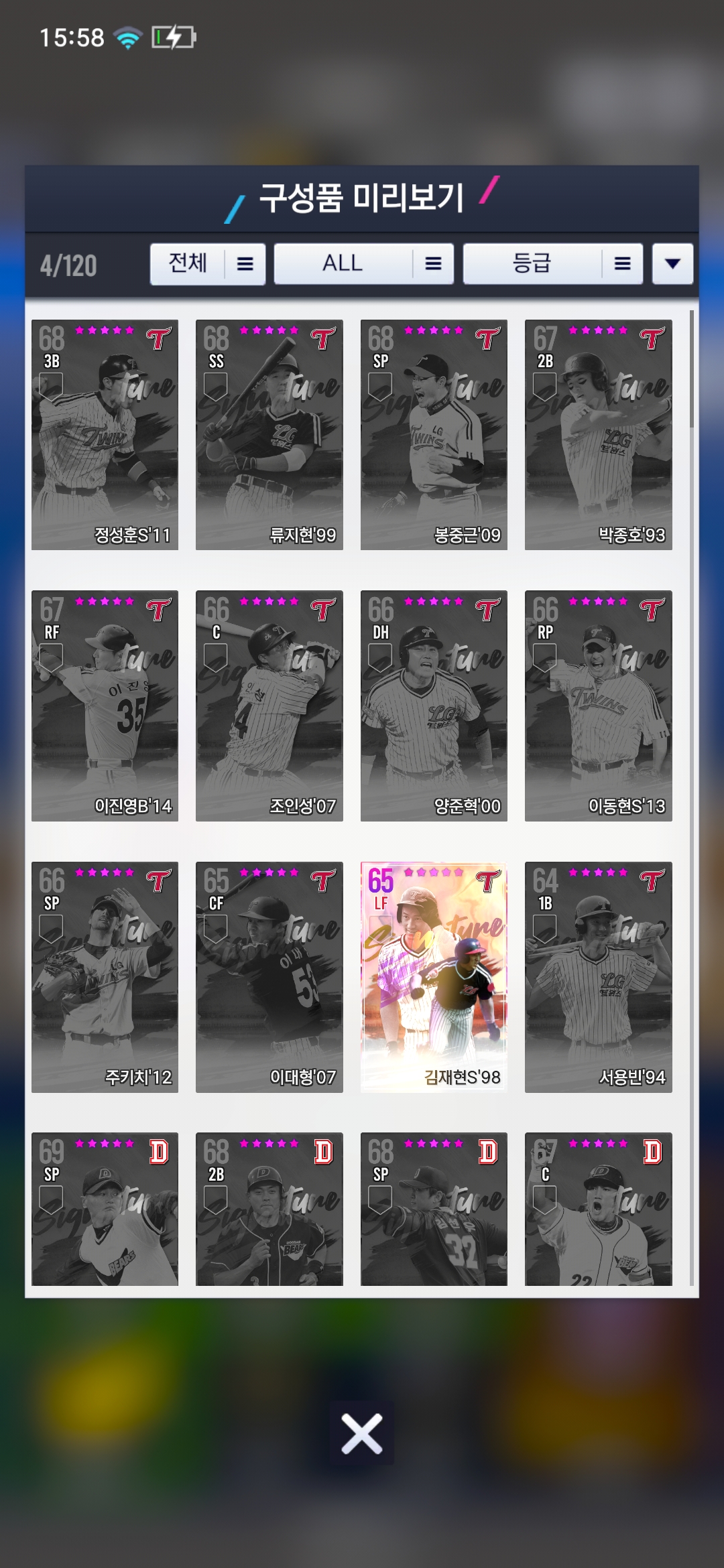Open the 이대형'07 player card

(269, 977)
